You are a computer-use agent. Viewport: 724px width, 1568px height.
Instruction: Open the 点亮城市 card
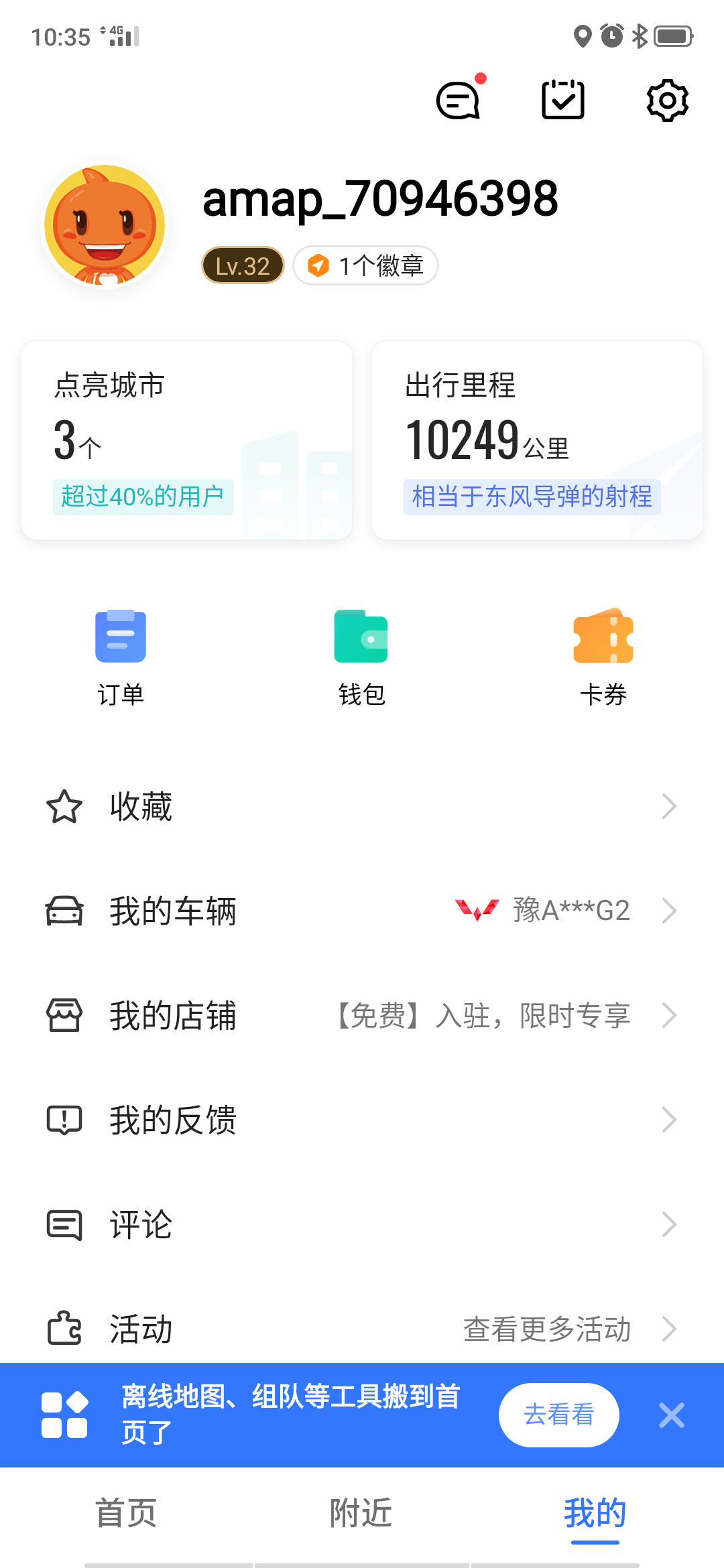tap(187, 440)
